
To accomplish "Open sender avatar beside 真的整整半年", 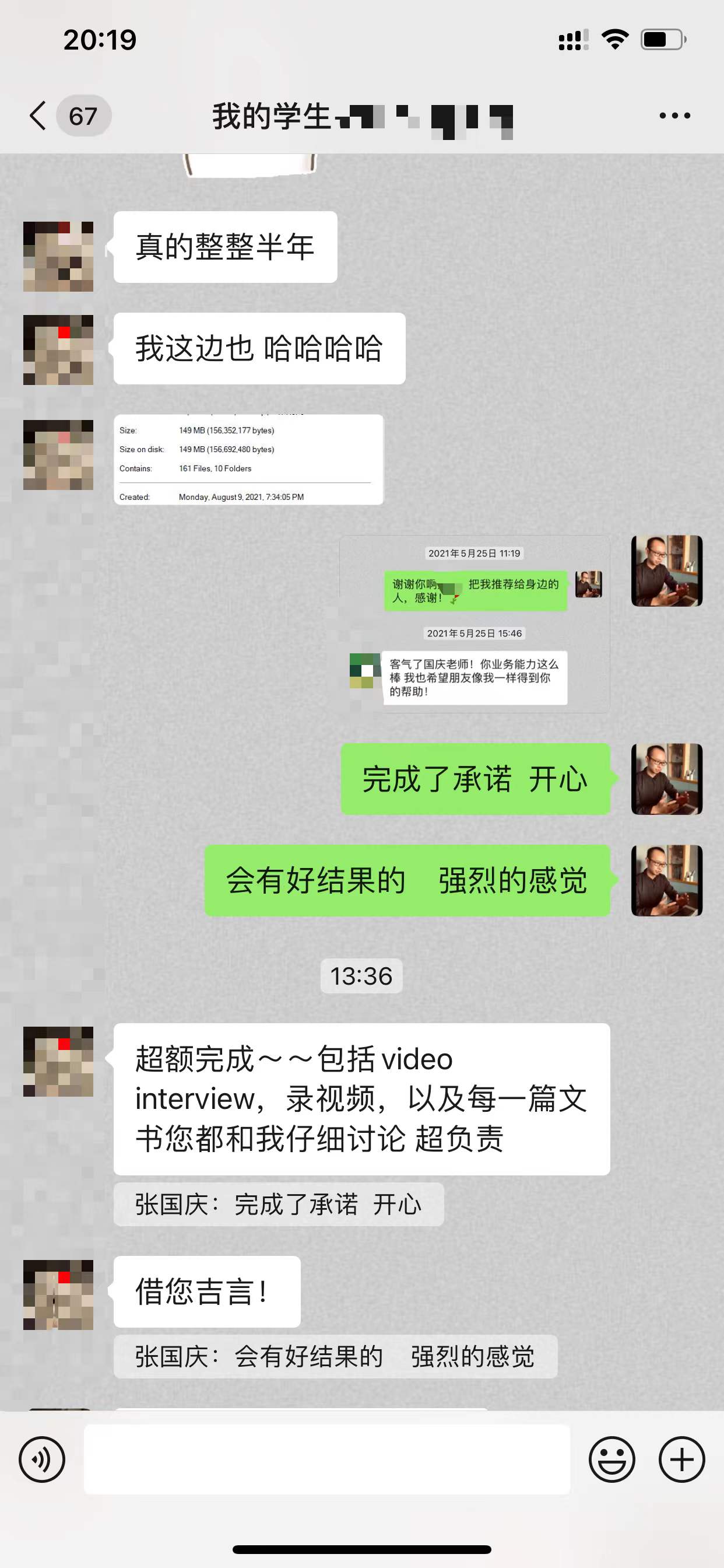I will (x=58, y=256).
